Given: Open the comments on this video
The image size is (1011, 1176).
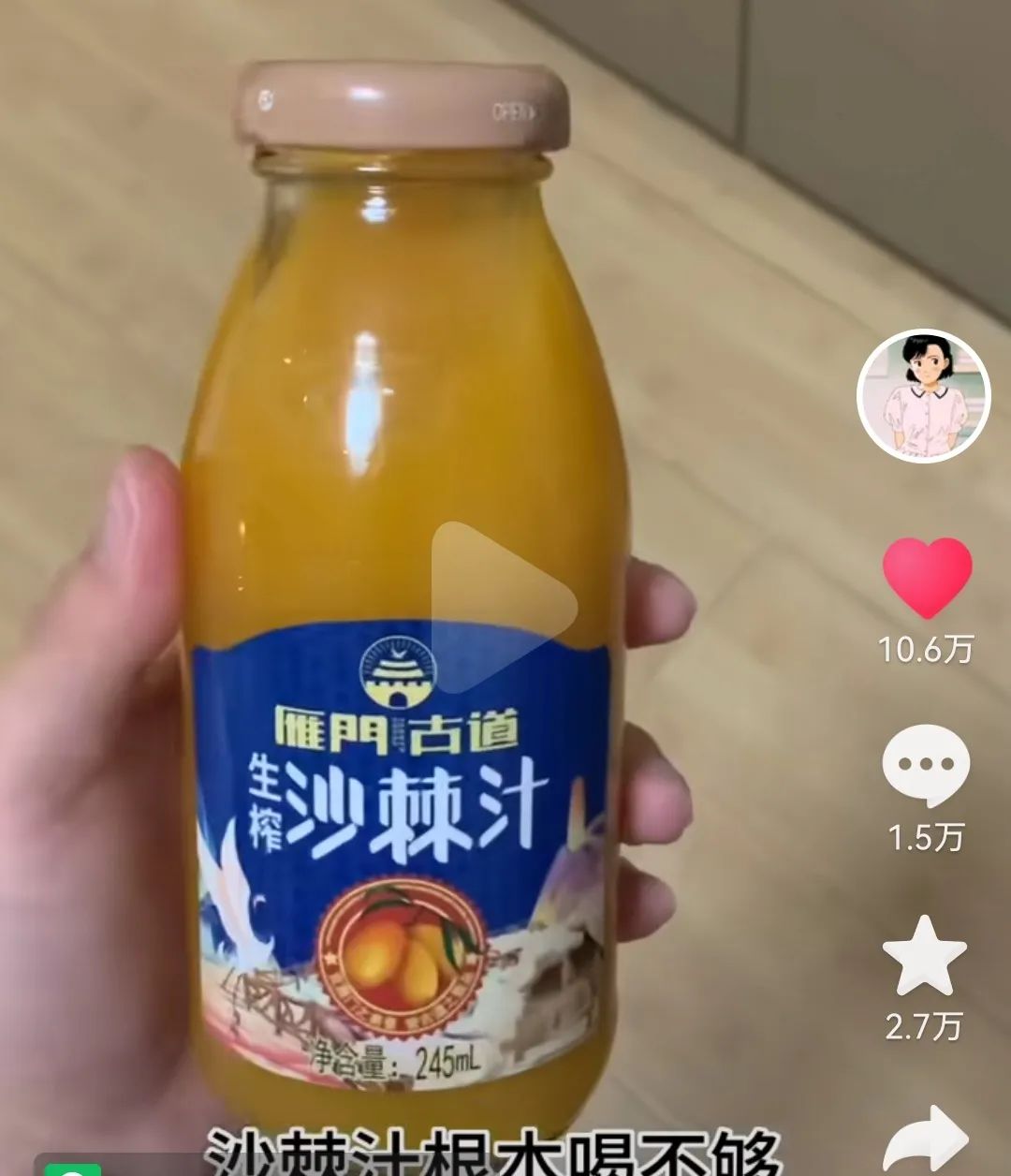Looking at the screenshot, I should 925,765.
